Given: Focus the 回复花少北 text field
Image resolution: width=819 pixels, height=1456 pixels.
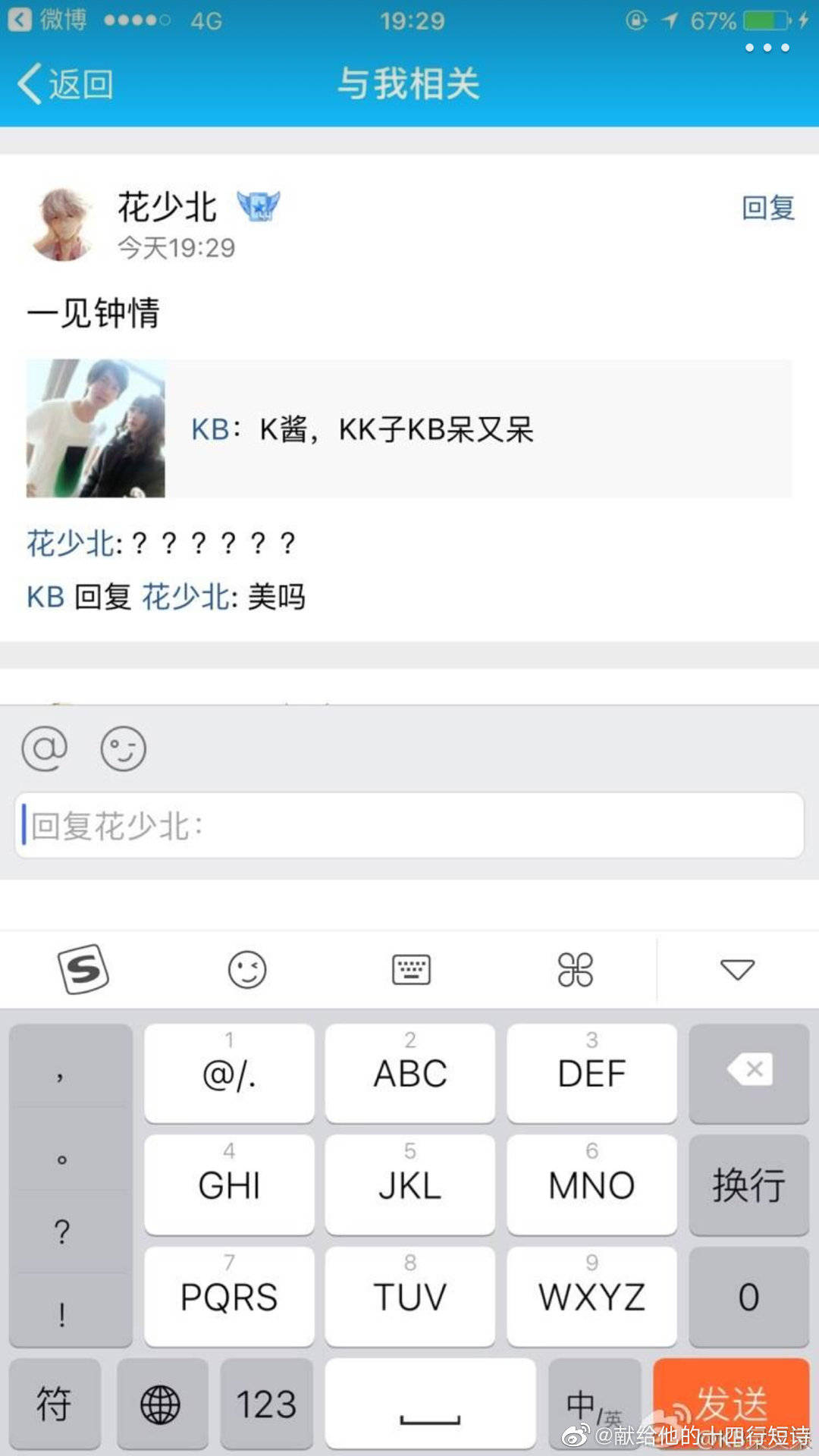Looking at the screenshot, I should click(x=409, y=826).
